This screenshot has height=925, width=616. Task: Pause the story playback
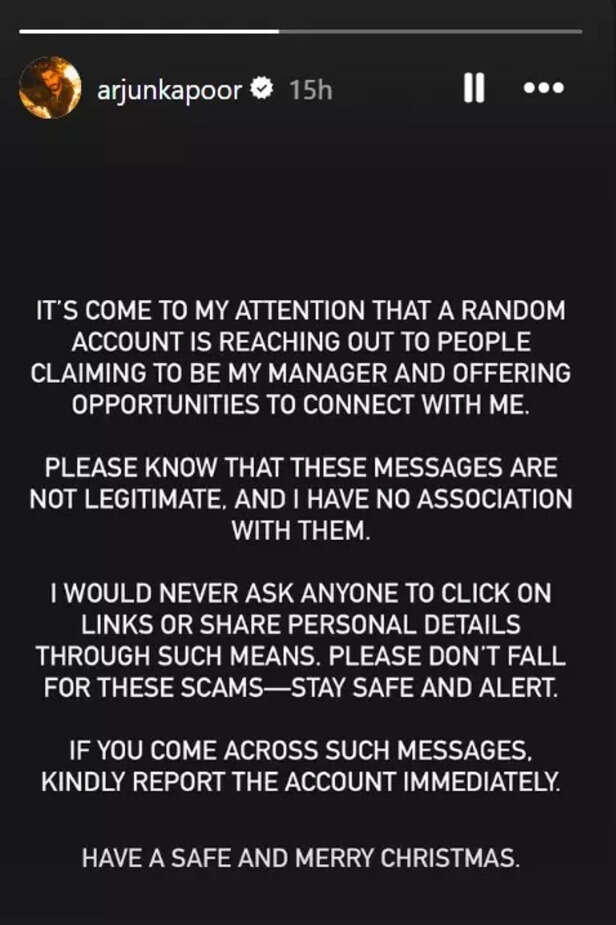[x=474, y=89]
